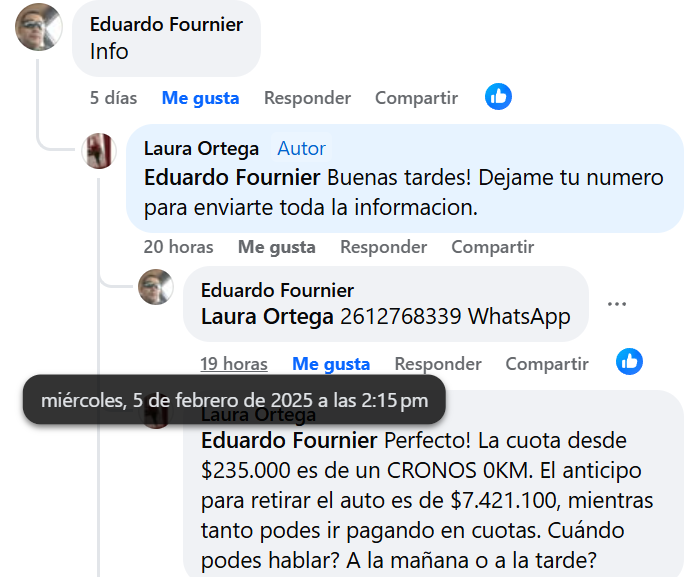Screen dimensions: 698x577
Task: Open the "5 días" timestamp
Action: 113,98
